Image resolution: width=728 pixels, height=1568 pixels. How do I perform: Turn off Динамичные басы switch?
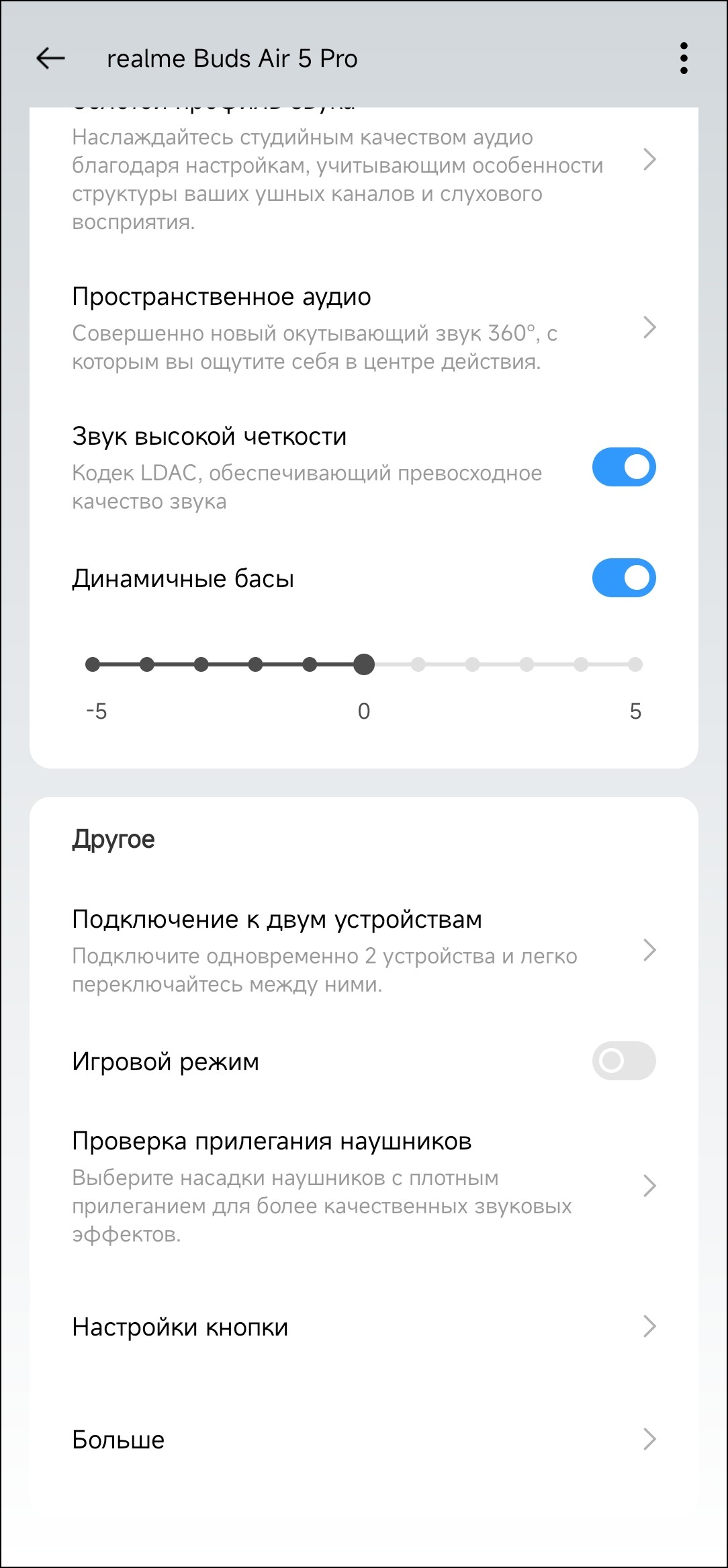point(623,578)
